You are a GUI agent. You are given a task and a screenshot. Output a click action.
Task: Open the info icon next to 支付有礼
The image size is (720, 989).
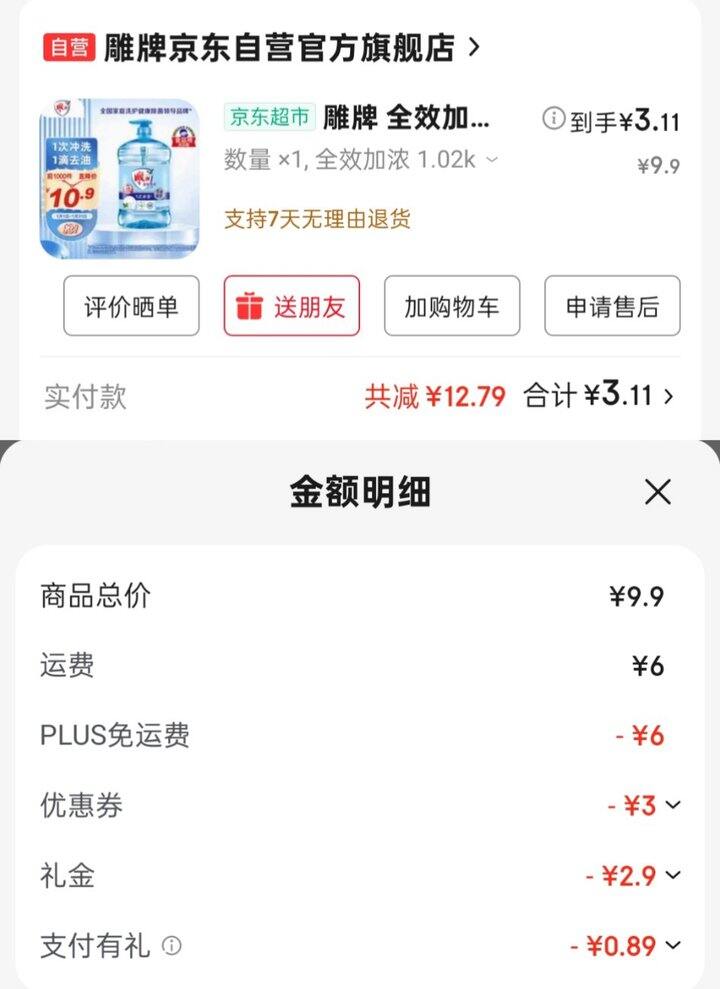click(x=172, y=945)
